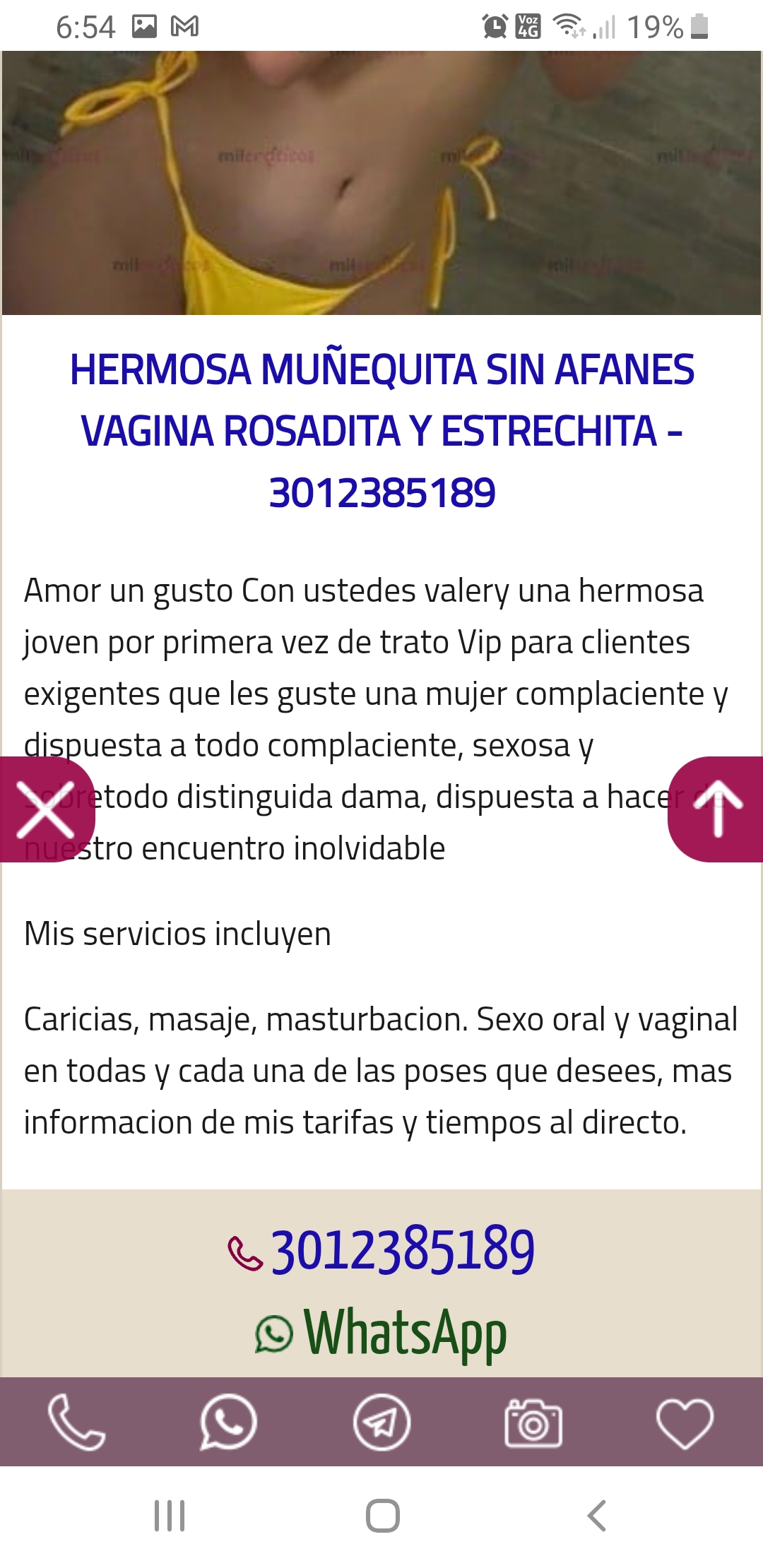The image size is (763, 1568).
Task: Go back with system back button
Action: point(597,1516)
